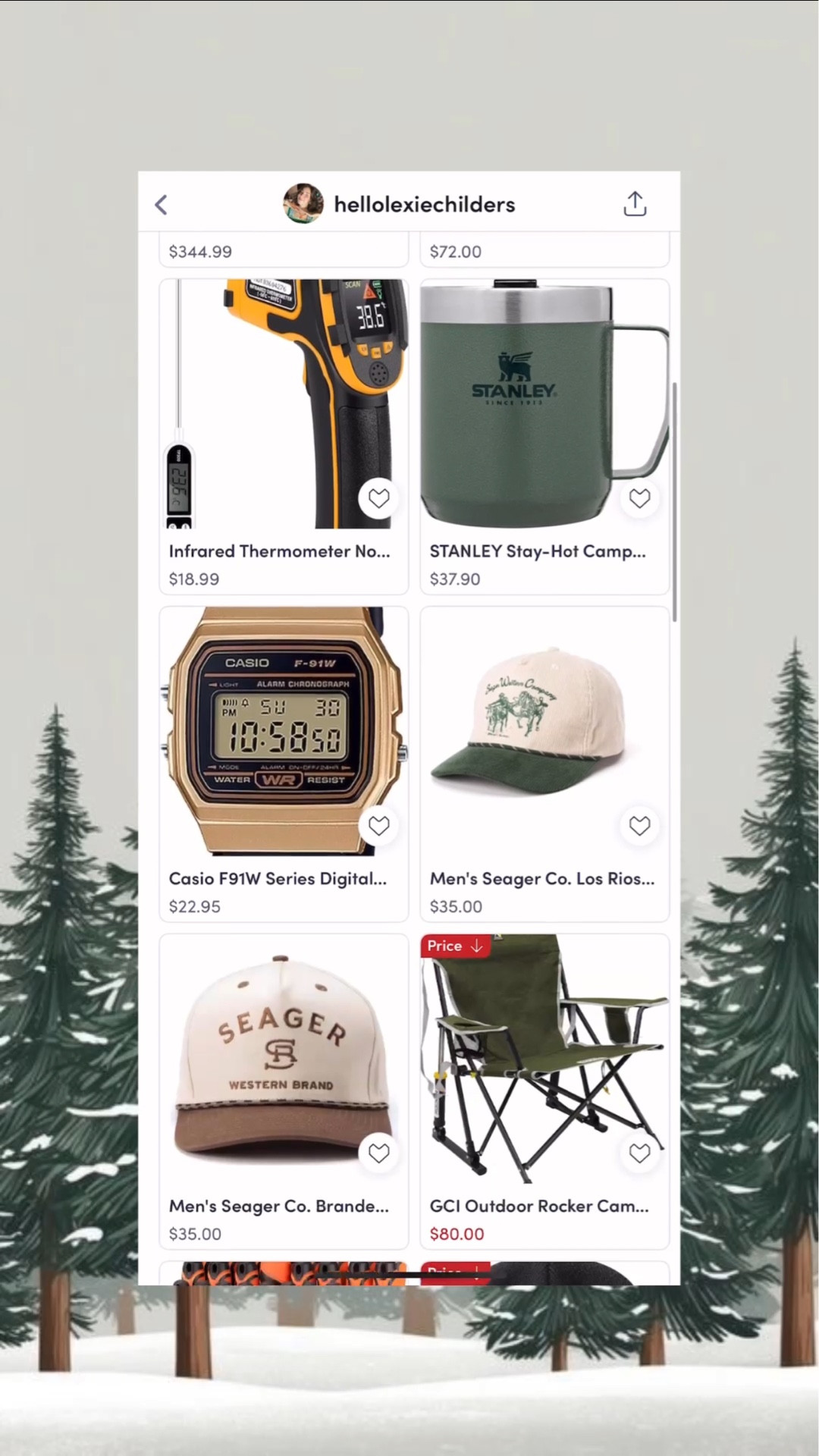Click the heart on the GCI Outdoor Rocker
819x1456 pixels.
coord(639,1152)
